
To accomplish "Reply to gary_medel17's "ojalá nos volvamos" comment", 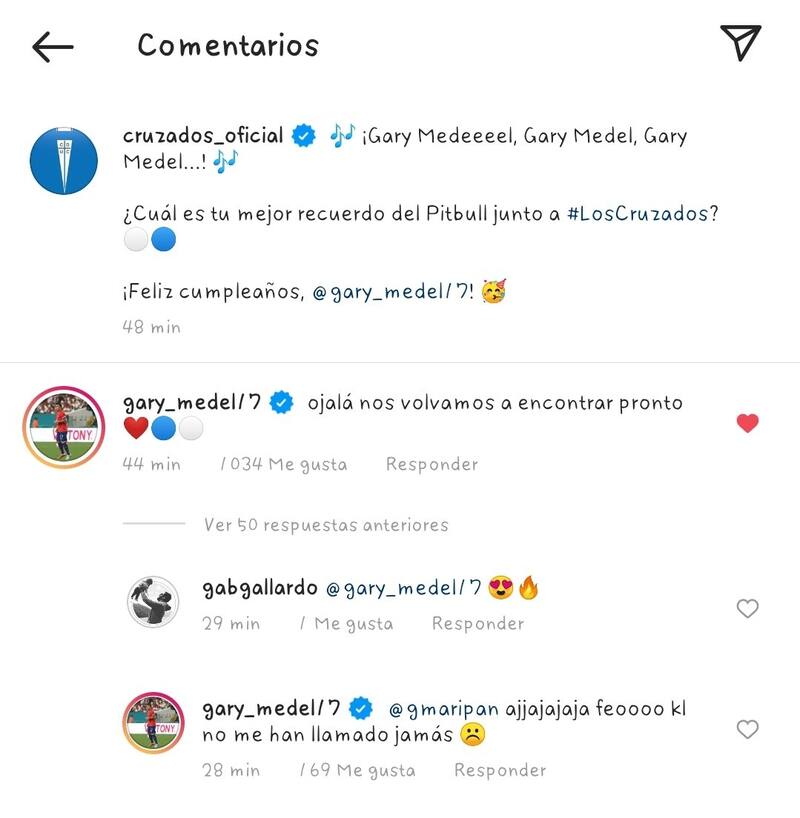I will (x=432, y=464).
